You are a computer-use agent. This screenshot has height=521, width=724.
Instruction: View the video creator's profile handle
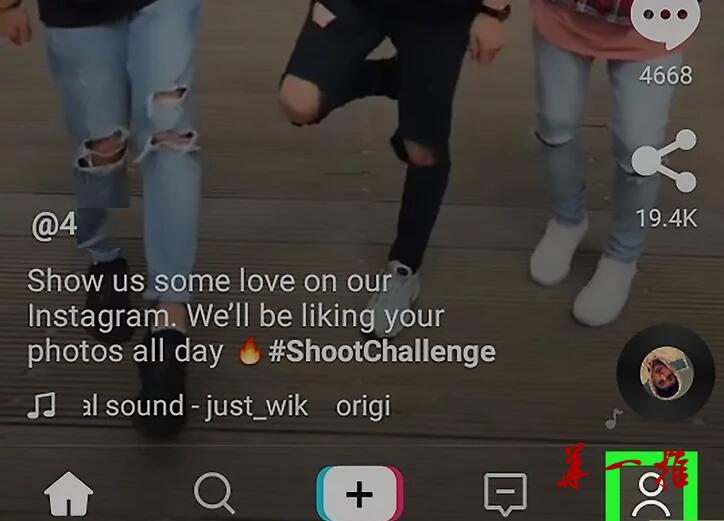54,226
